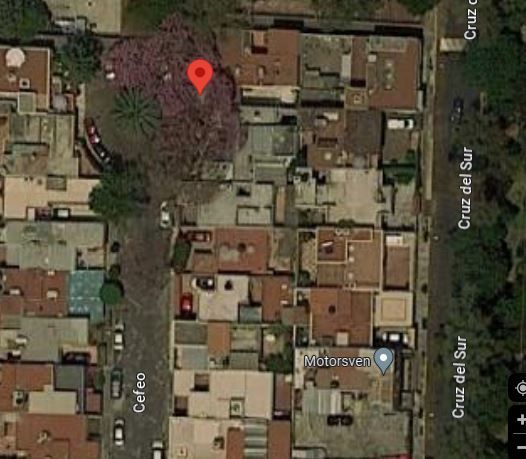Center map on my current location
526x459 pixels.
(x=521, y=388)
